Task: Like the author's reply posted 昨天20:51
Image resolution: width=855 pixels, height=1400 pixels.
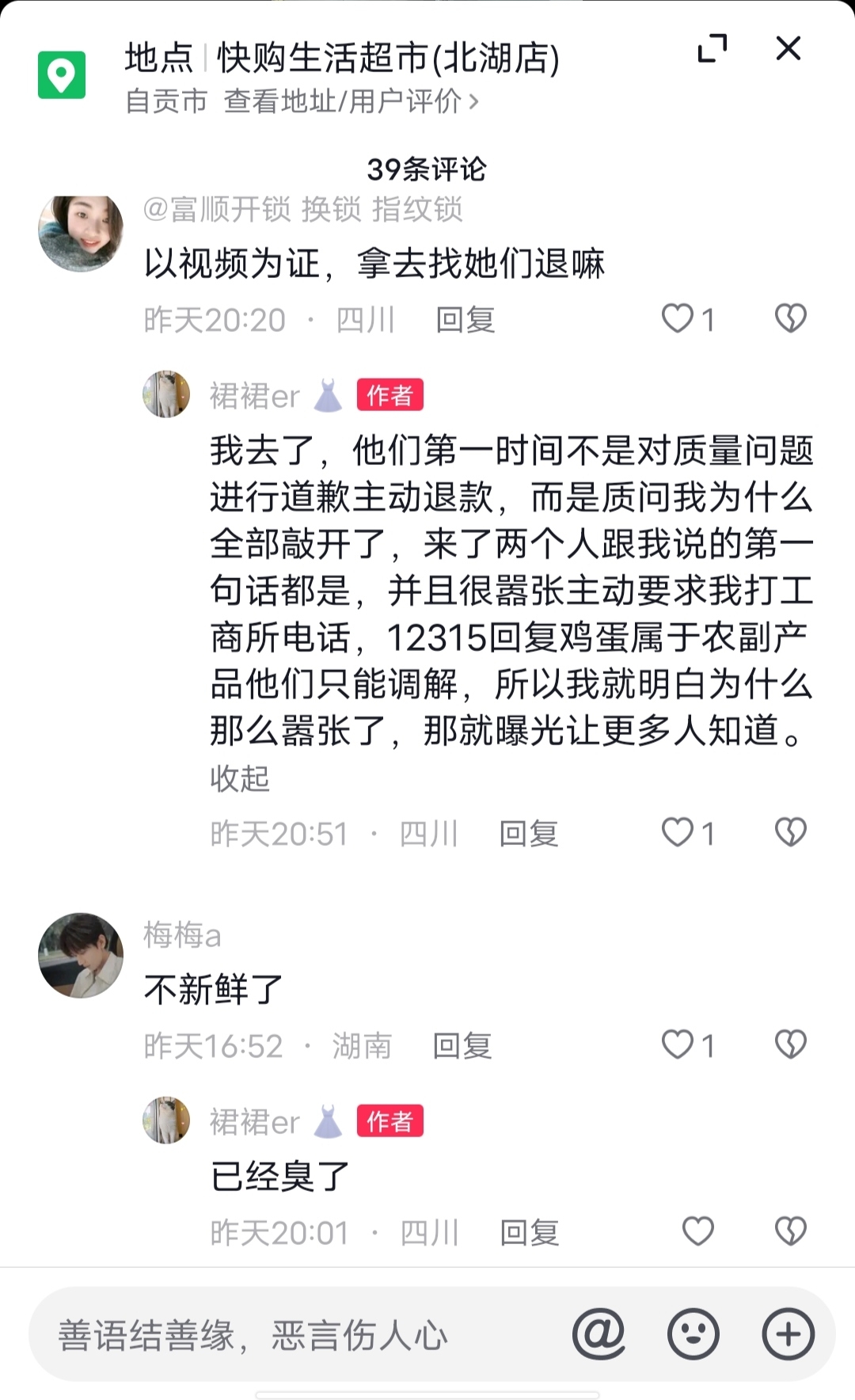Action: click(x=678, y=832)
